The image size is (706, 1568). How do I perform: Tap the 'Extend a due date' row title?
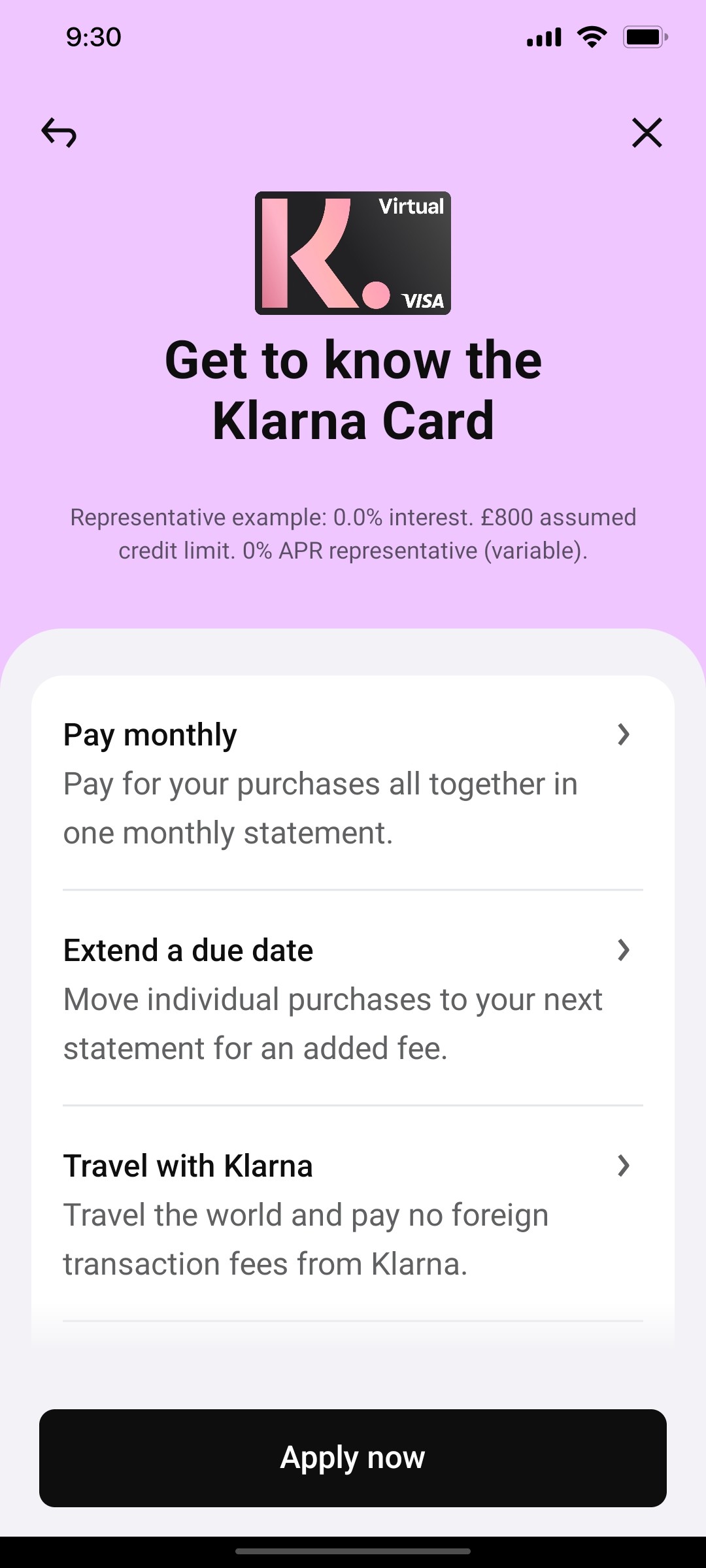pyautogui.click(x=188, y=951)
